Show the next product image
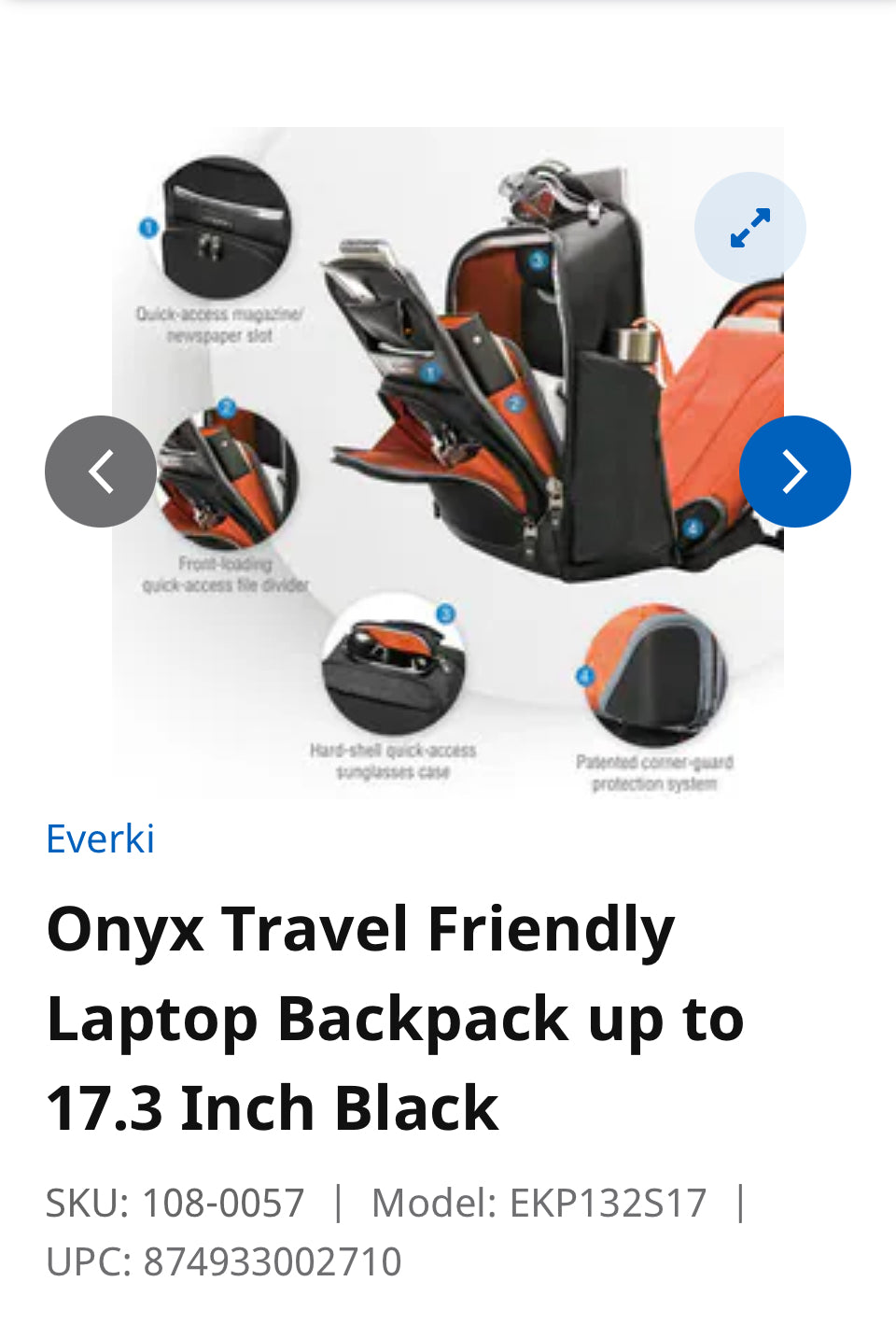Screen dimensions: 896x1324 pyautogui.click(x=794, y=472)
